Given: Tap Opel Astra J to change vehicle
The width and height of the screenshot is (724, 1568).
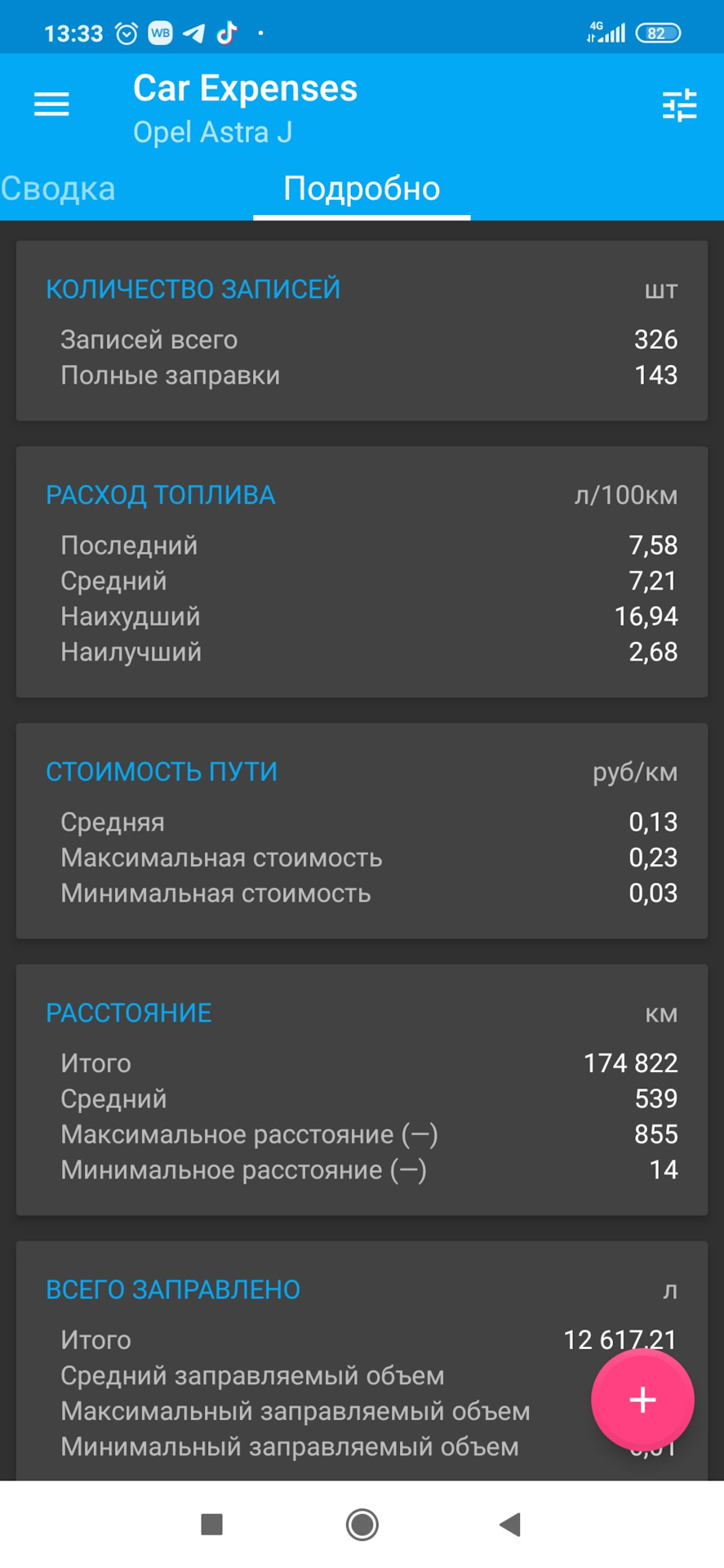Looking at the screenshot, I should [x=214, y=131].
